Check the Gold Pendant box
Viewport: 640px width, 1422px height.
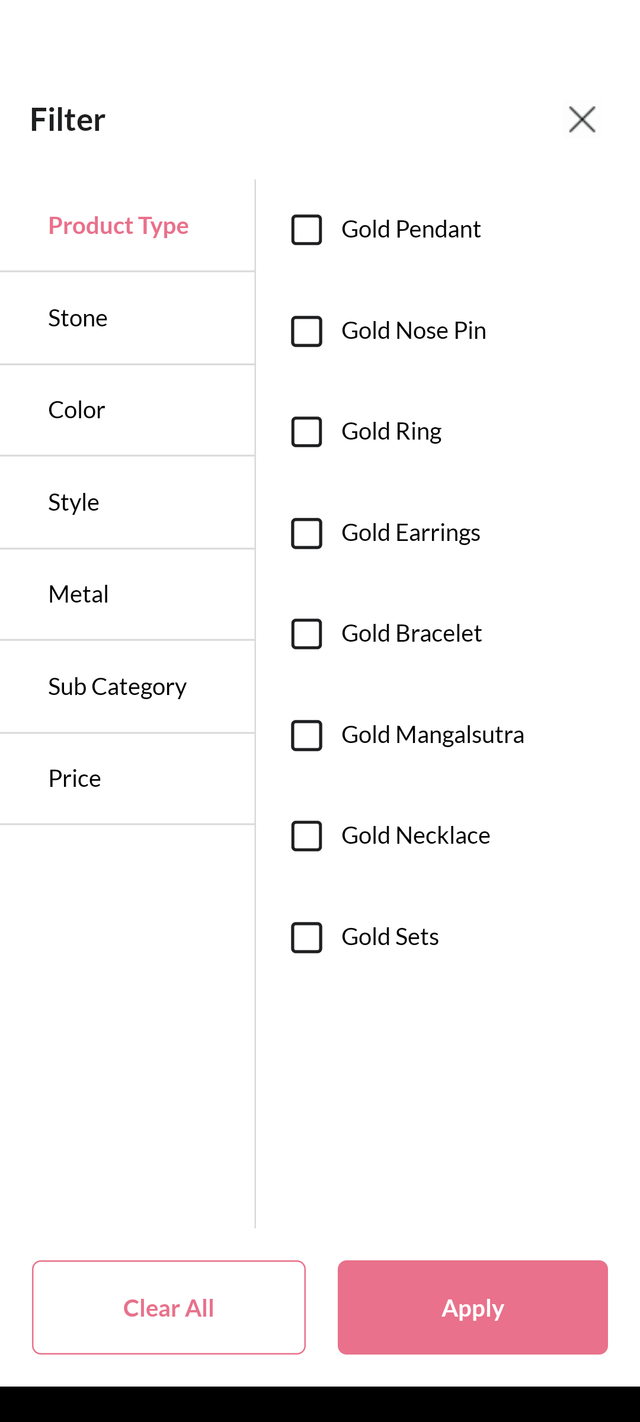tap(307, 230)
